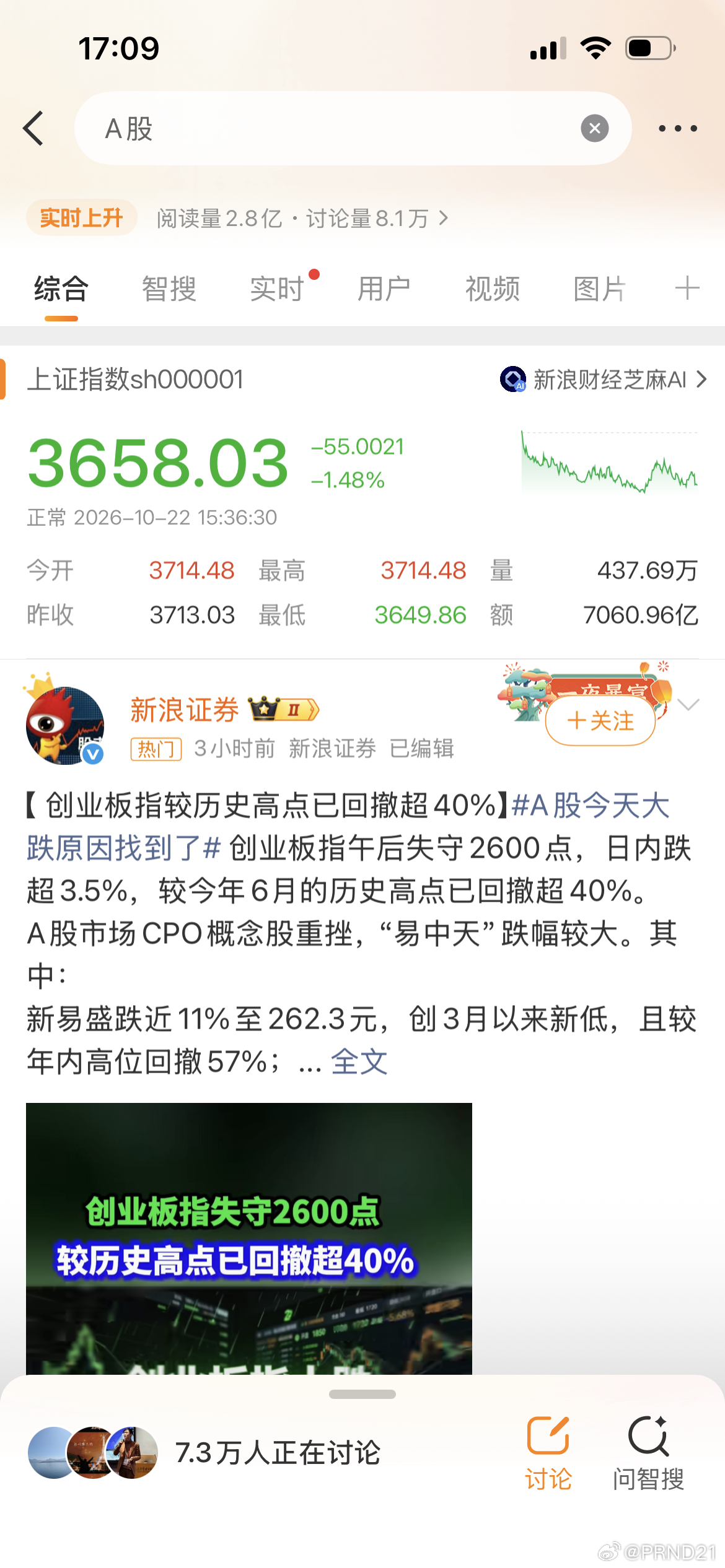725x1568 pixels.
Task: Open 新浪财经芝麻AI link
Action: 603,380
